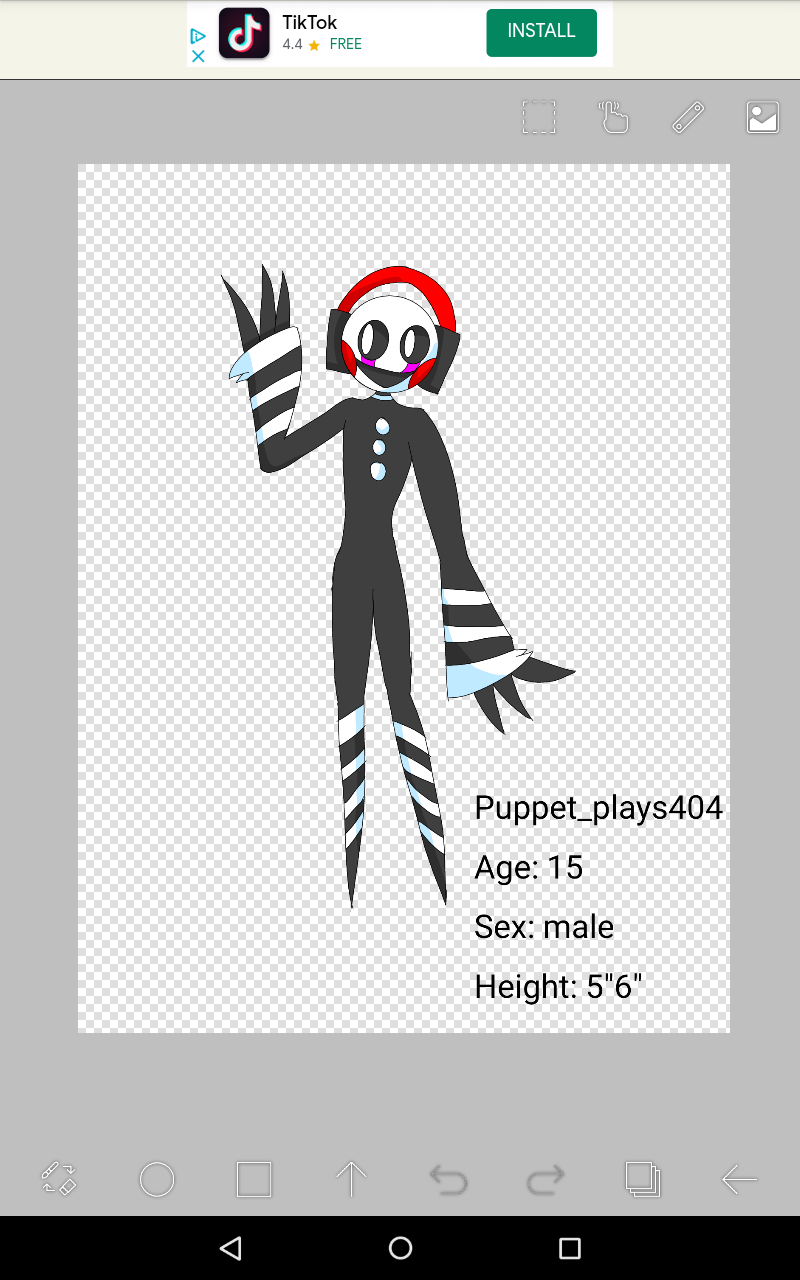The image size is (800, 1280).
Task: Redo the undone action
Action: pos(544,1179)
